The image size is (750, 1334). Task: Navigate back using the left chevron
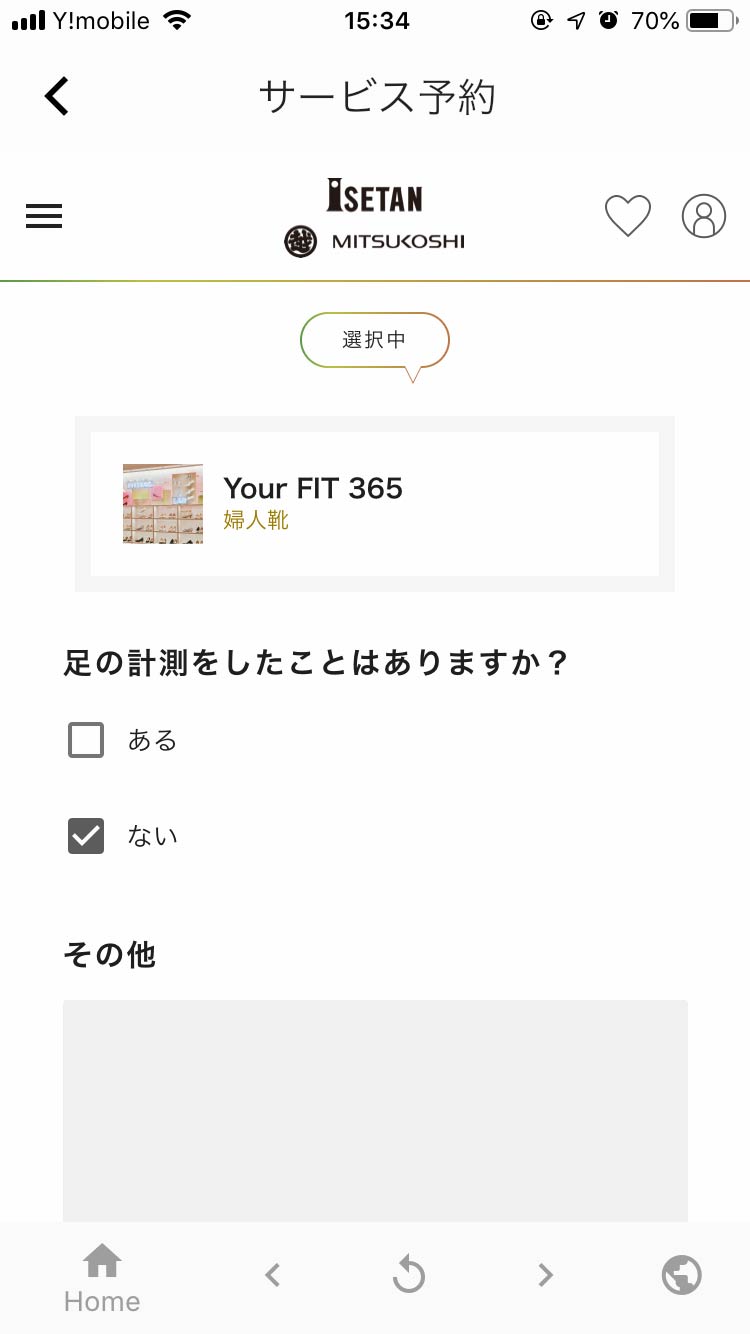[272, 1274]
